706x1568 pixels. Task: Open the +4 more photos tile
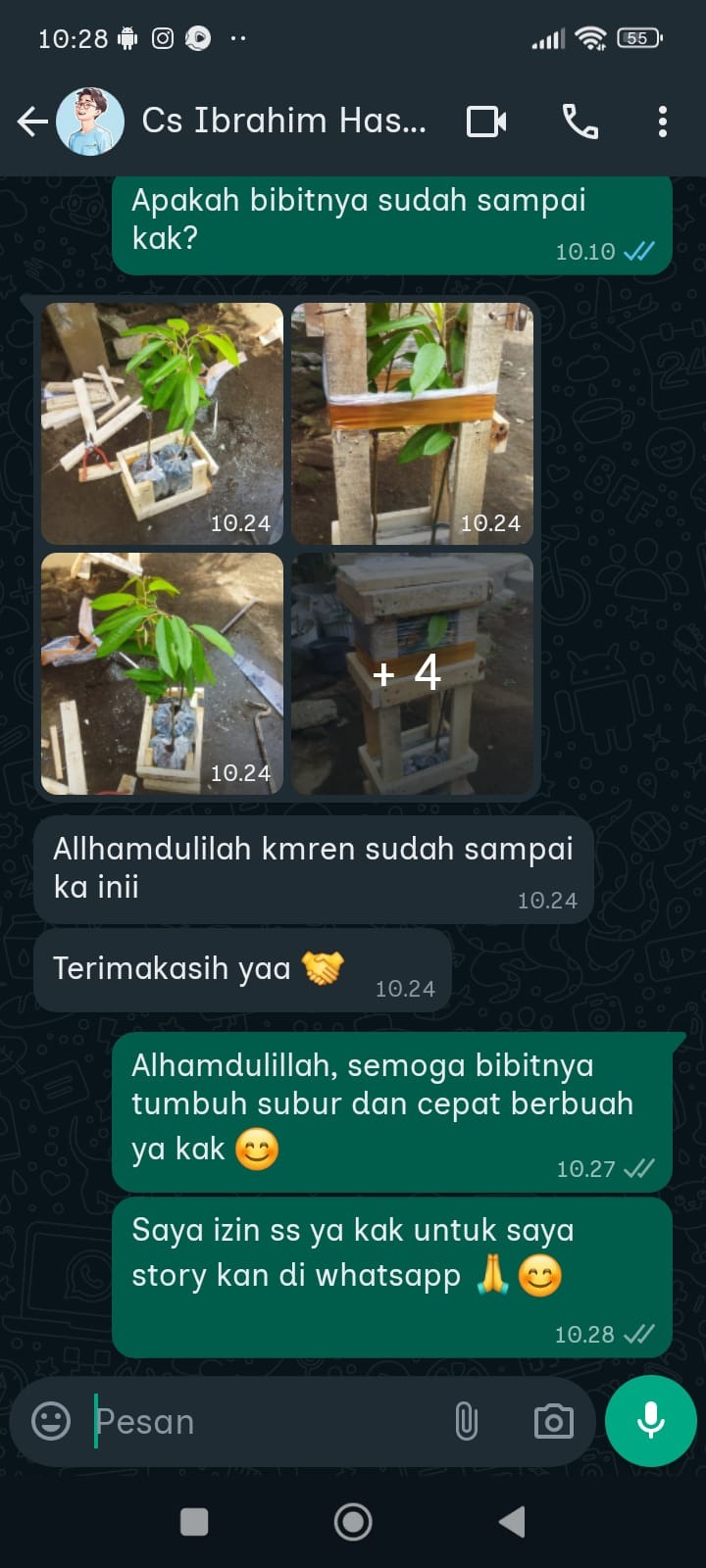pyautogui.click(x=413, y=673)
